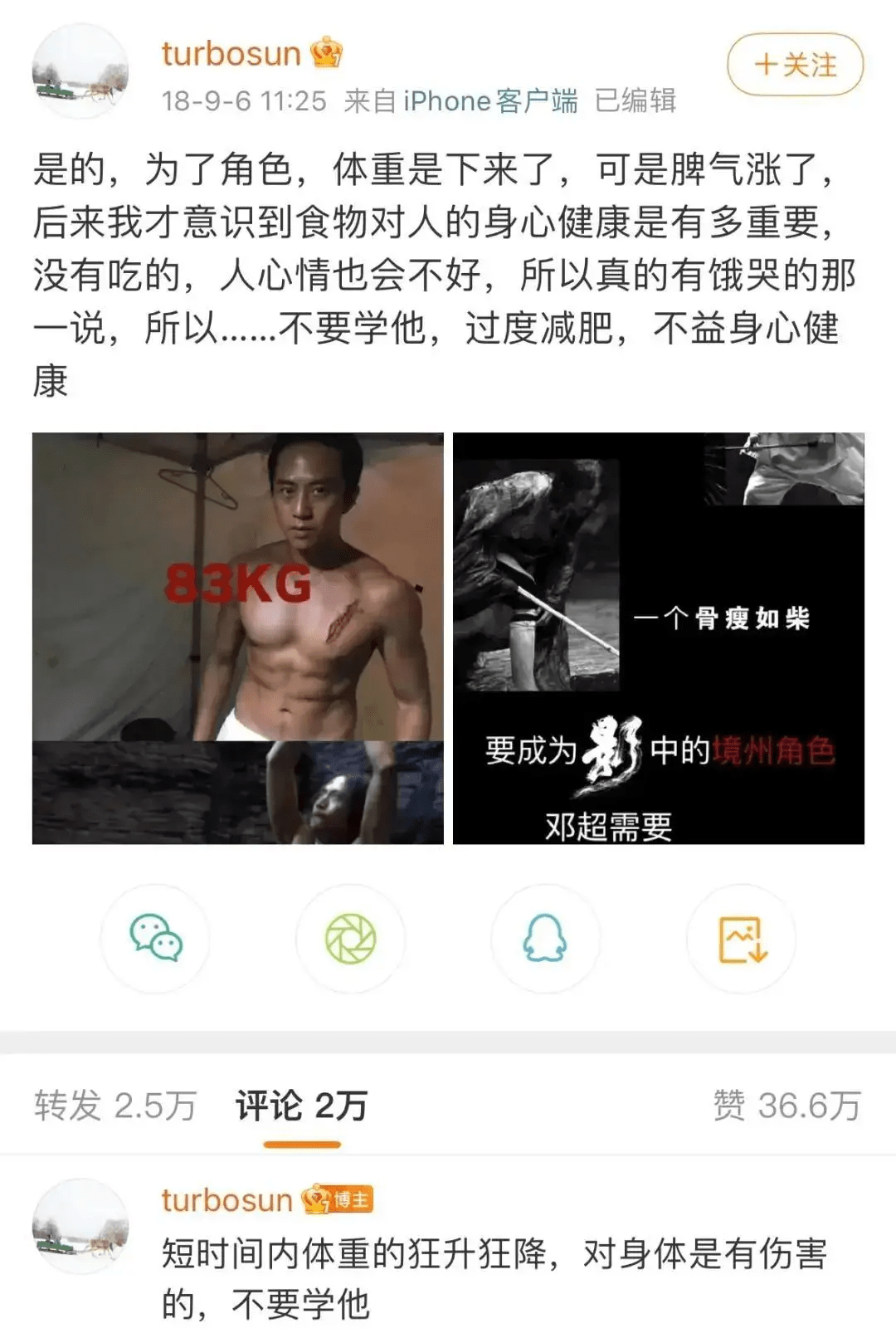Open the turbosun 博主 comment author

tap(226, 1200)
